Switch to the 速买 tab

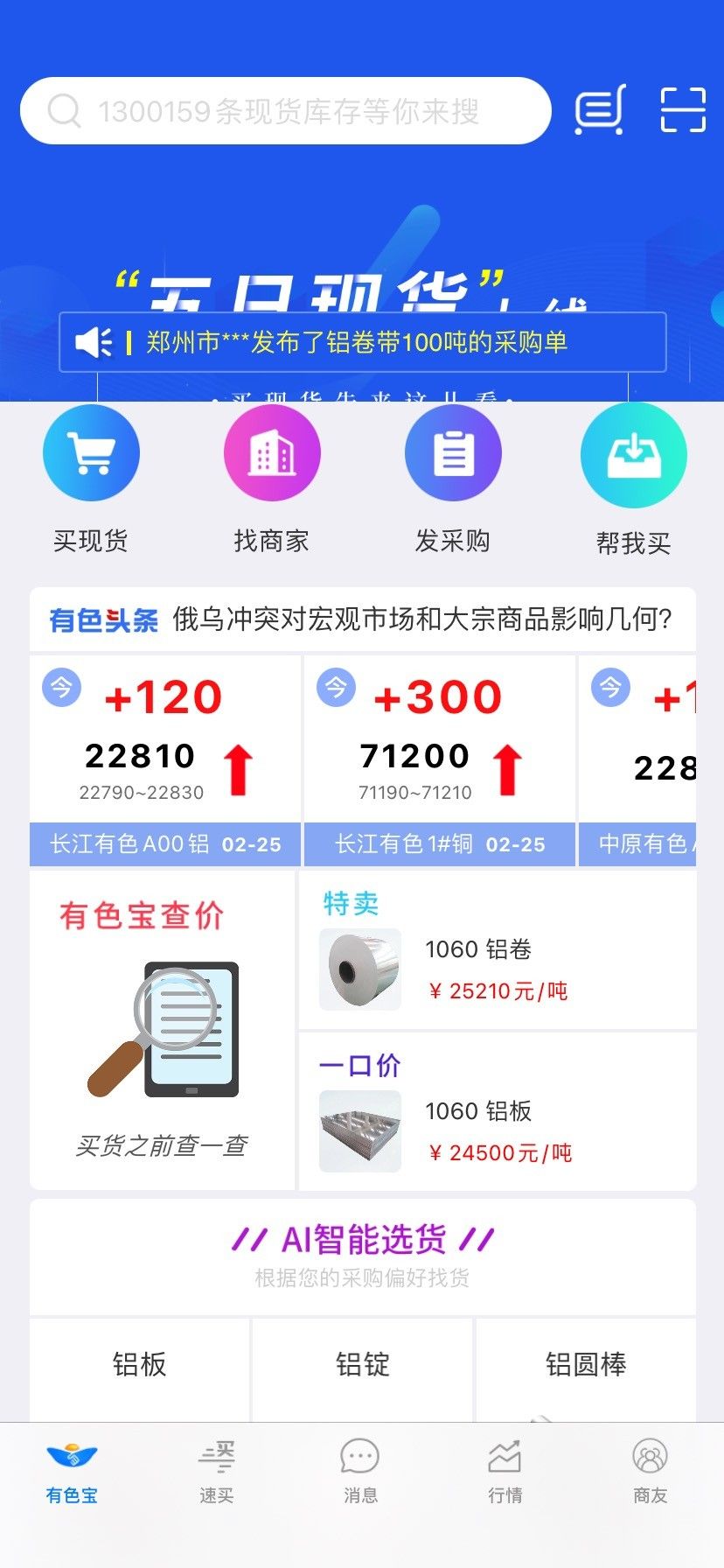pos(216,1472)
